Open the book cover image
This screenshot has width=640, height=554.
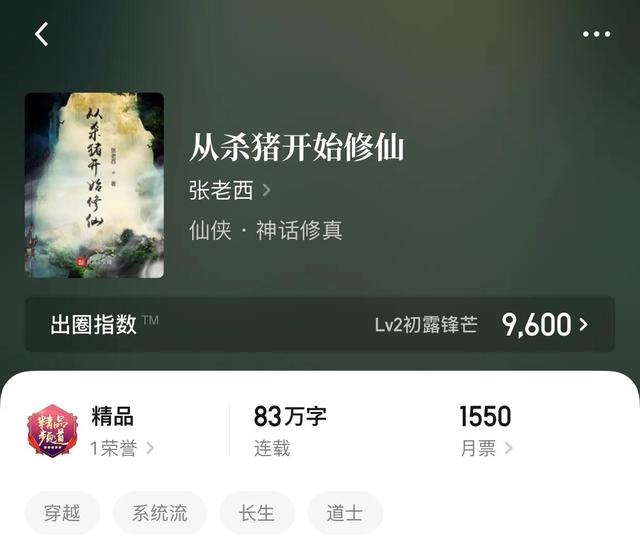(94, 185)
